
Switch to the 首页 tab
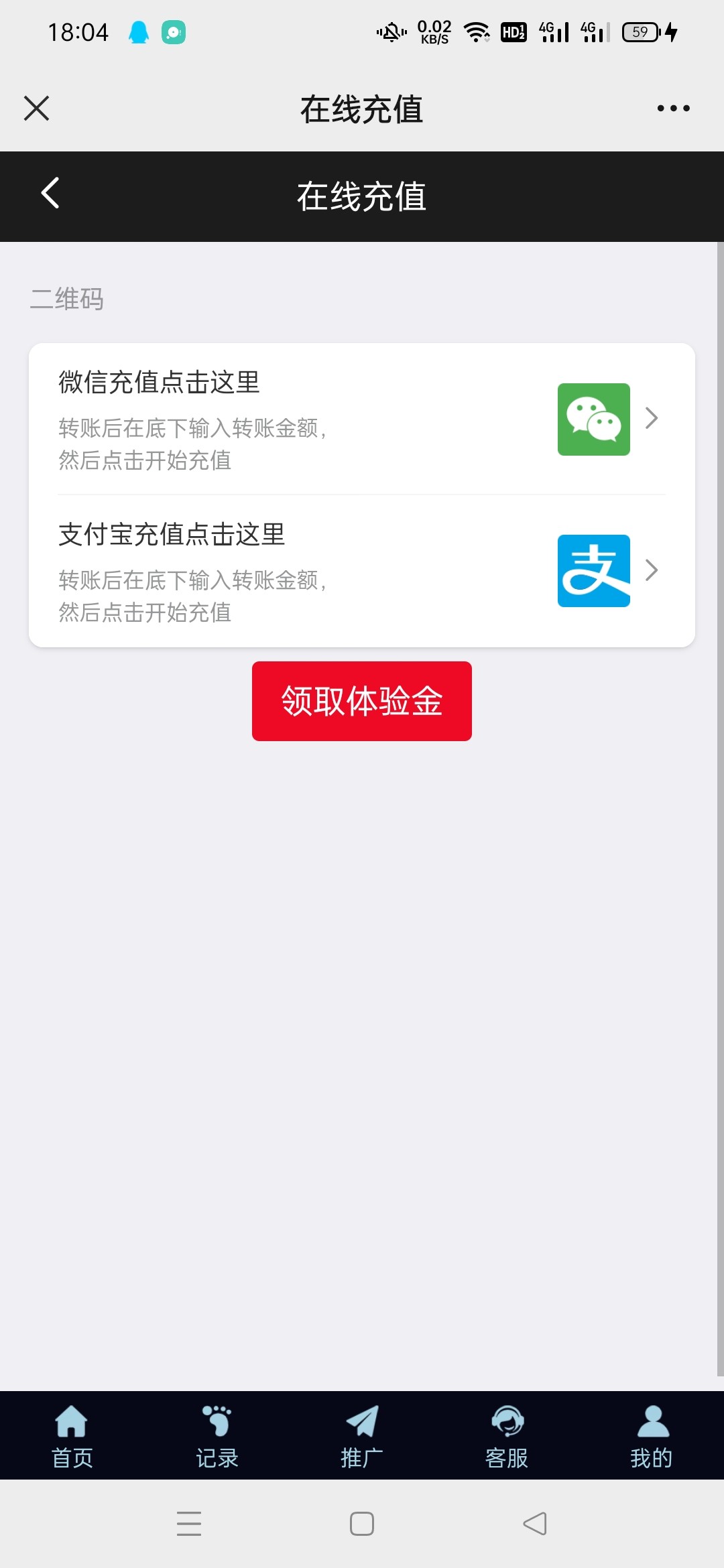72,1435
